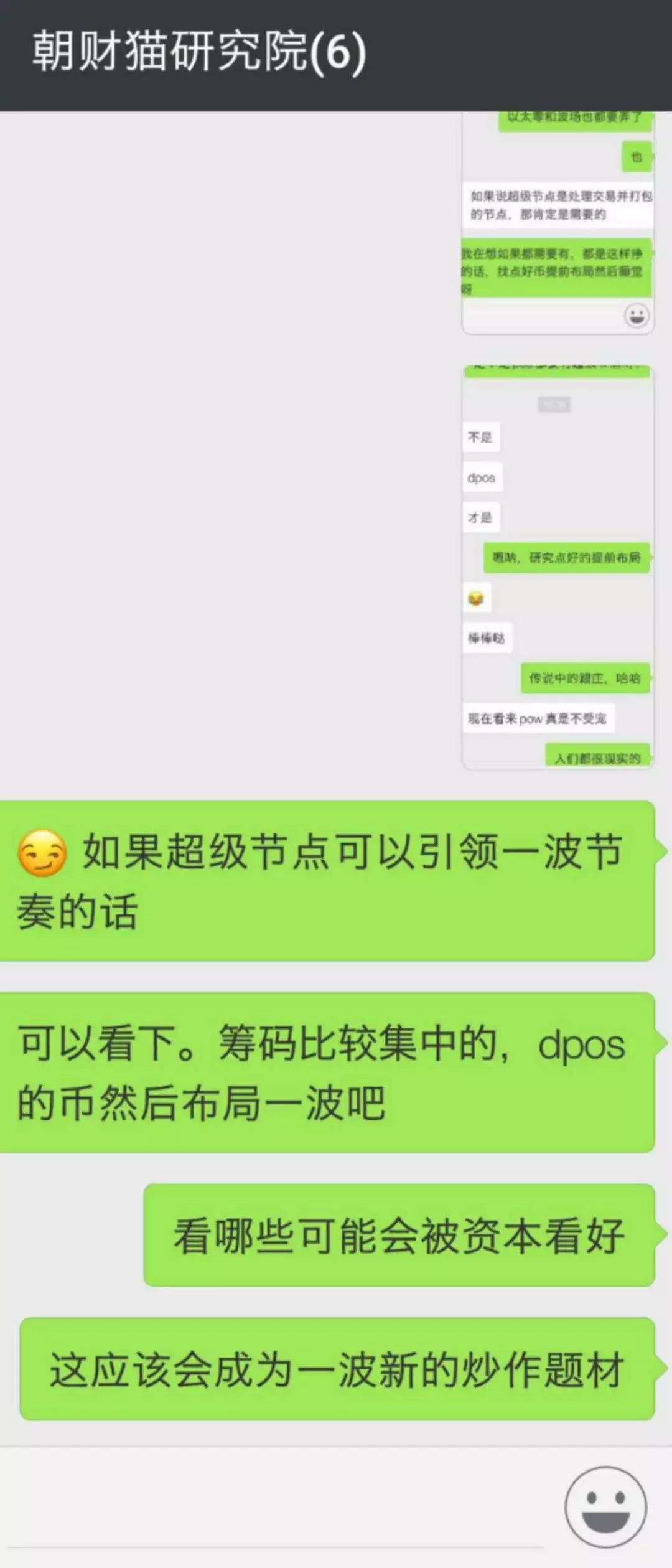672x1568 pixels.
Task: Open the sent screenshot mentioning dpos
Action: [x=558, y=567]
